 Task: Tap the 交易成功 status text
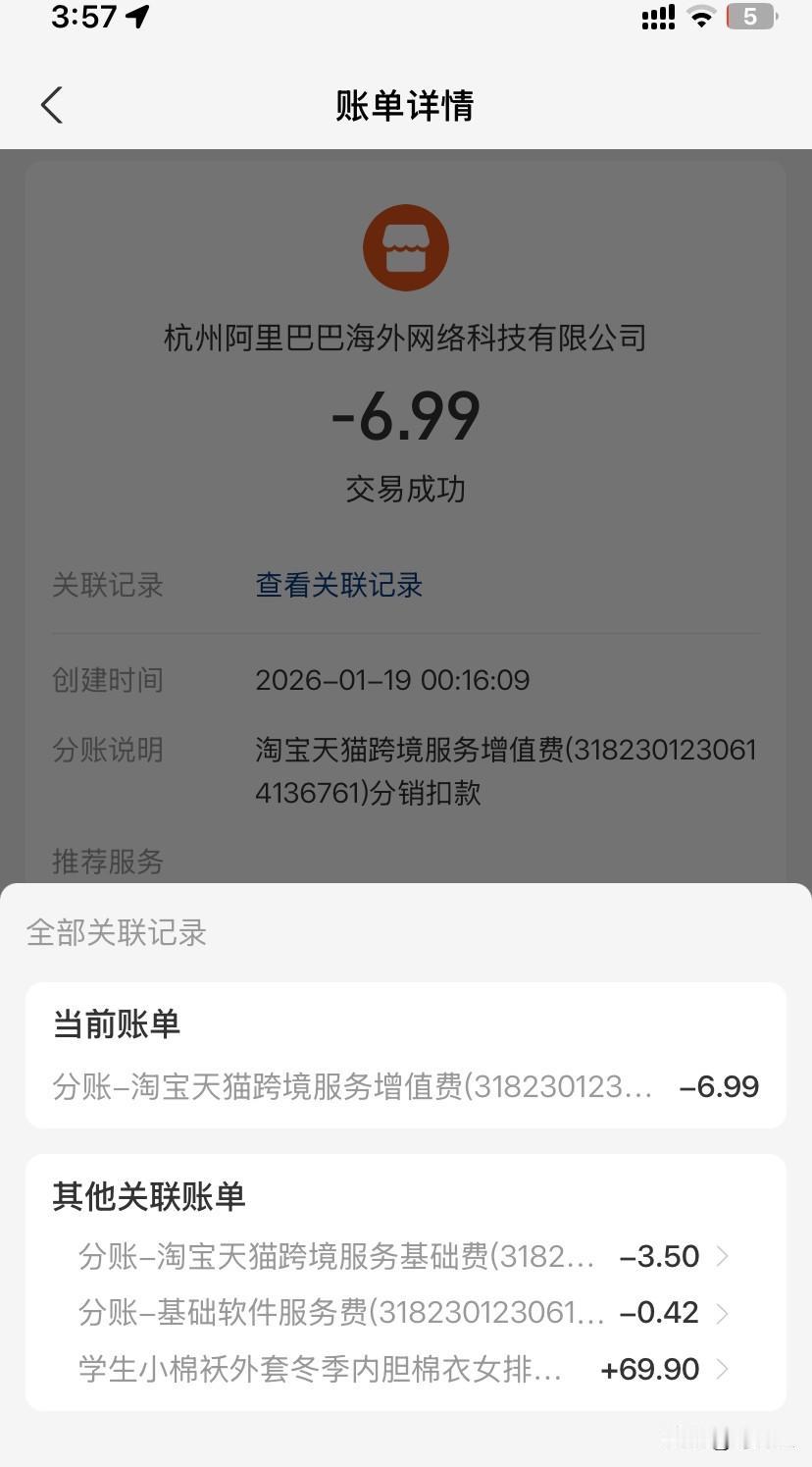click(406, 490)
